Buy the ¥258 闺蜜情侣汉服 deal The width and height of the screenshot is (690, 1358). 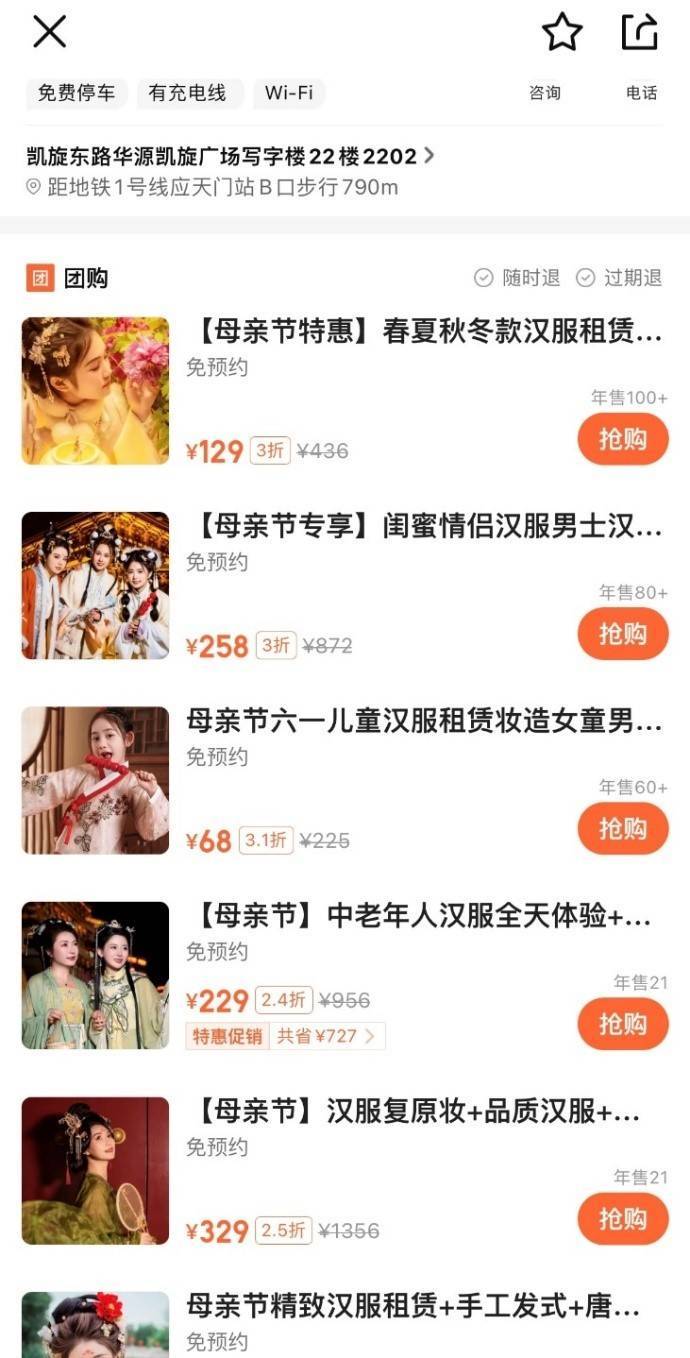tap(622, 634)
